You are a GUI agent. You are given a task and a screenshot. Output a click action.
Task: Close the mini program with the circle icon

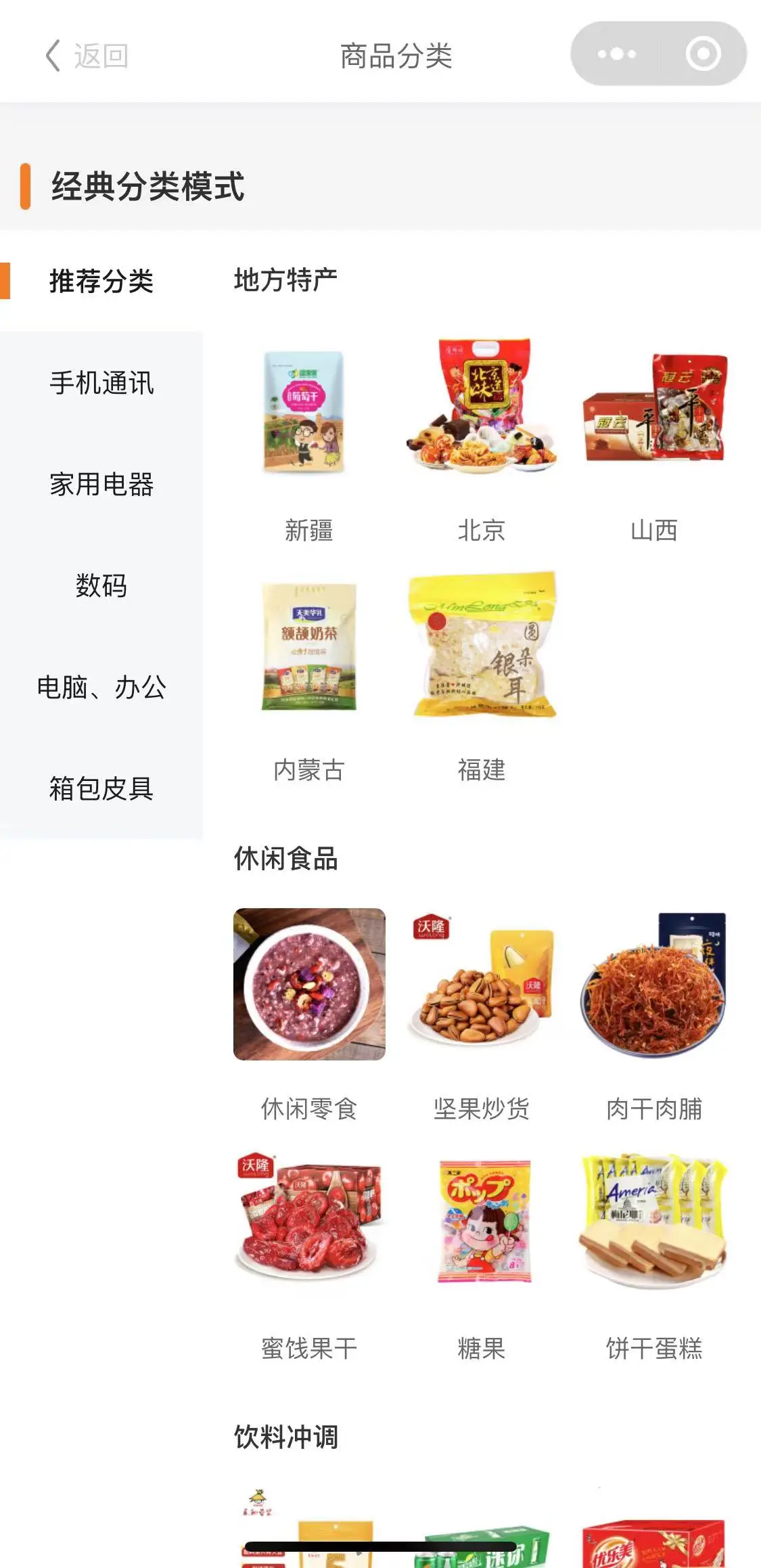click(x=703, y=54)
